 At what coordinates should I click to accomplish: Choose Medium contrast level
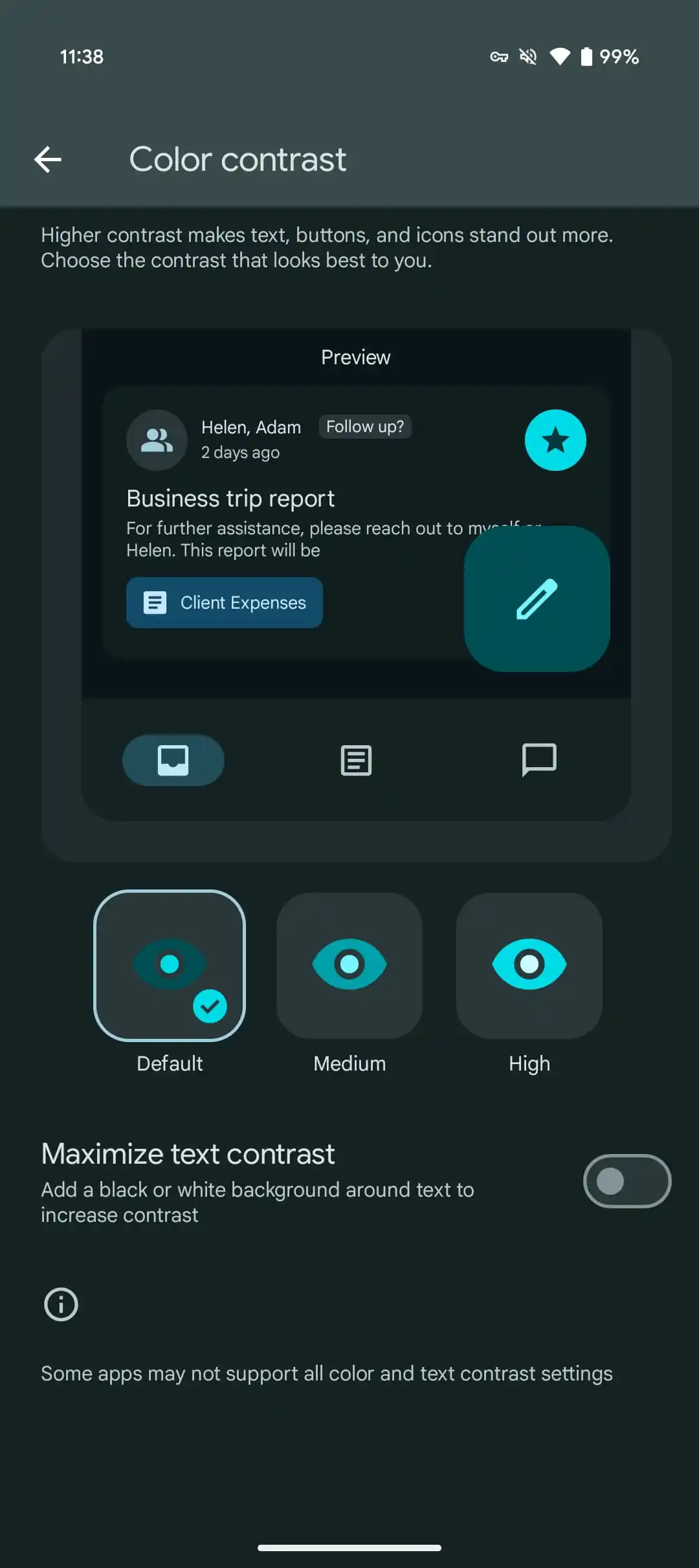click(x=349, y=965)
